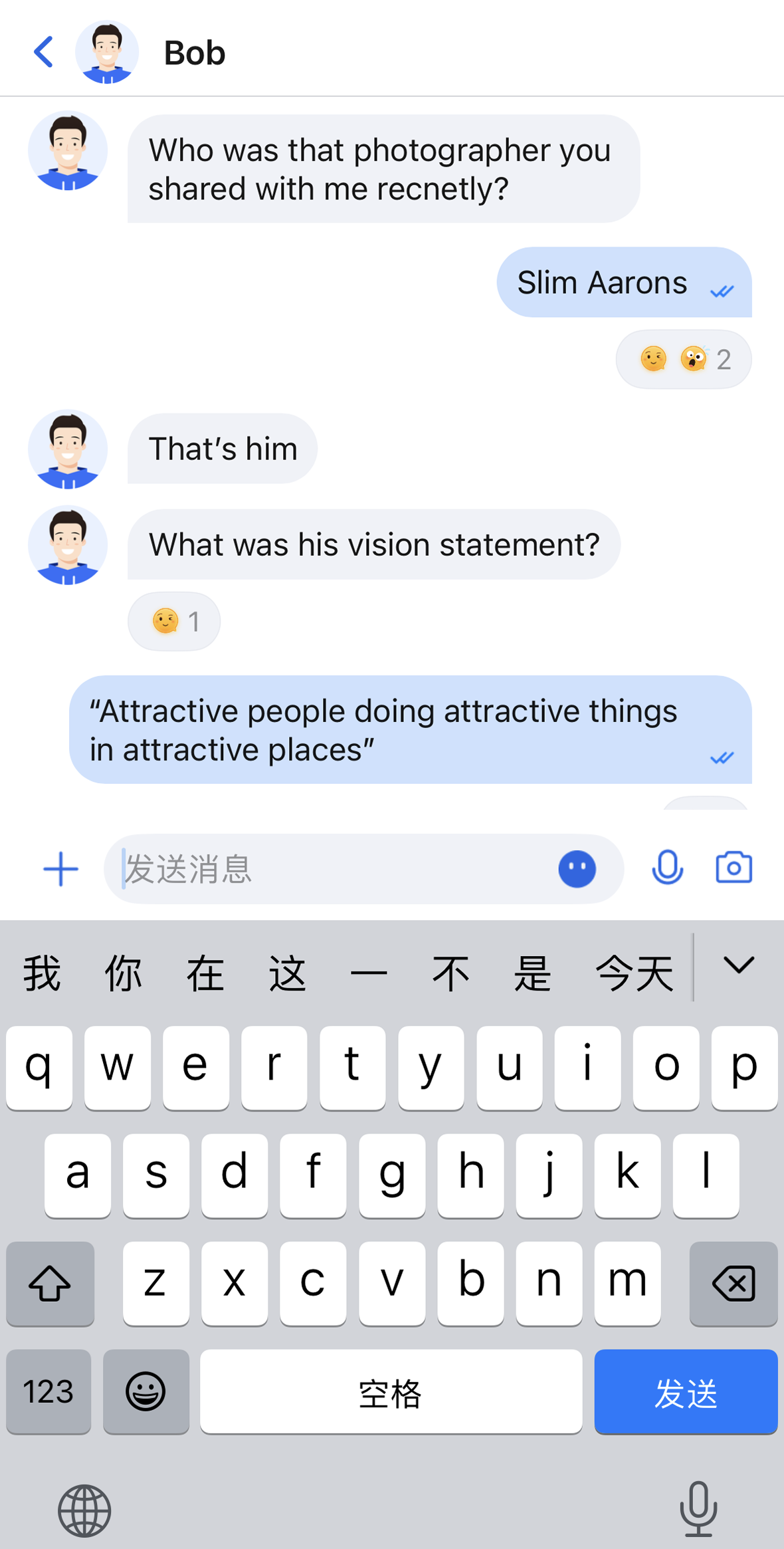
Task: Insert the suggestion 我
Action: click(x=42, y=974)
